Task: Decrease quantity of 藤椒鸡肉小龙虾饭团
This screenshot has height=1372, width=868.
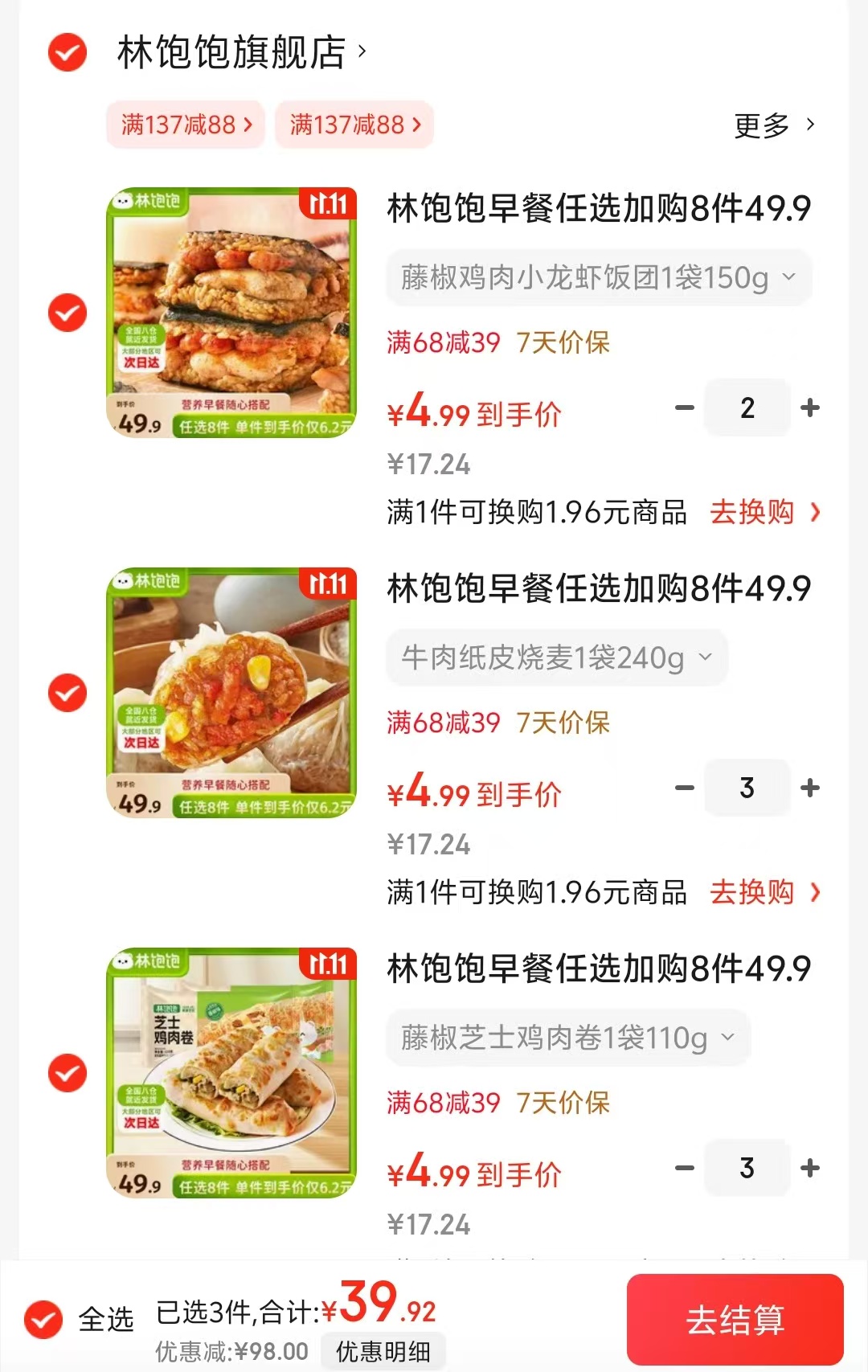Action: [685, 408]
